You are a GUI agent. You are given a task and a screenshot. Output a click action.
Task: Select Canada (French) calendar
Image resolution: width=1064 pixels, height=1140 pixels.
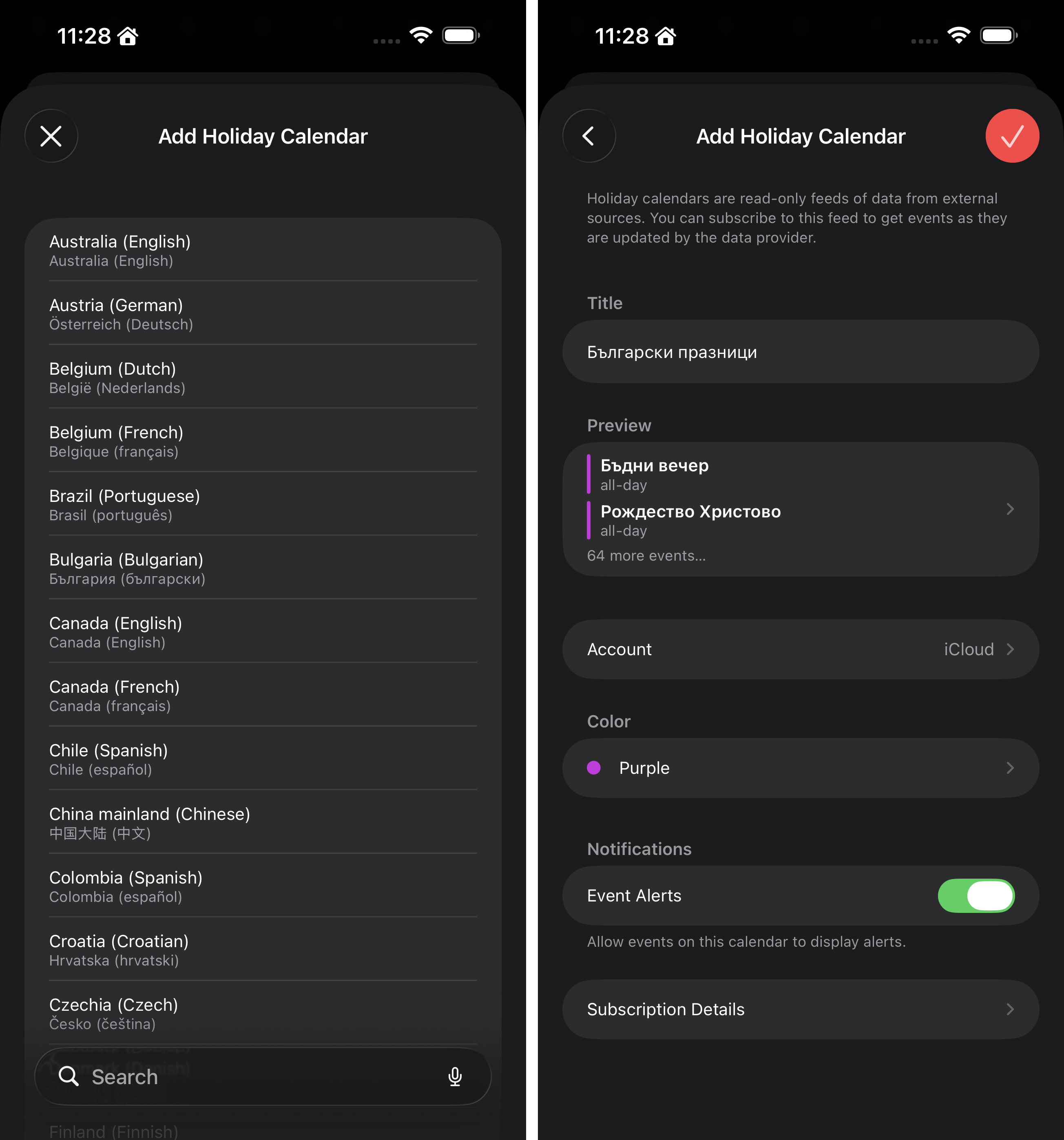pyautogui.click(x=263, y=696)
